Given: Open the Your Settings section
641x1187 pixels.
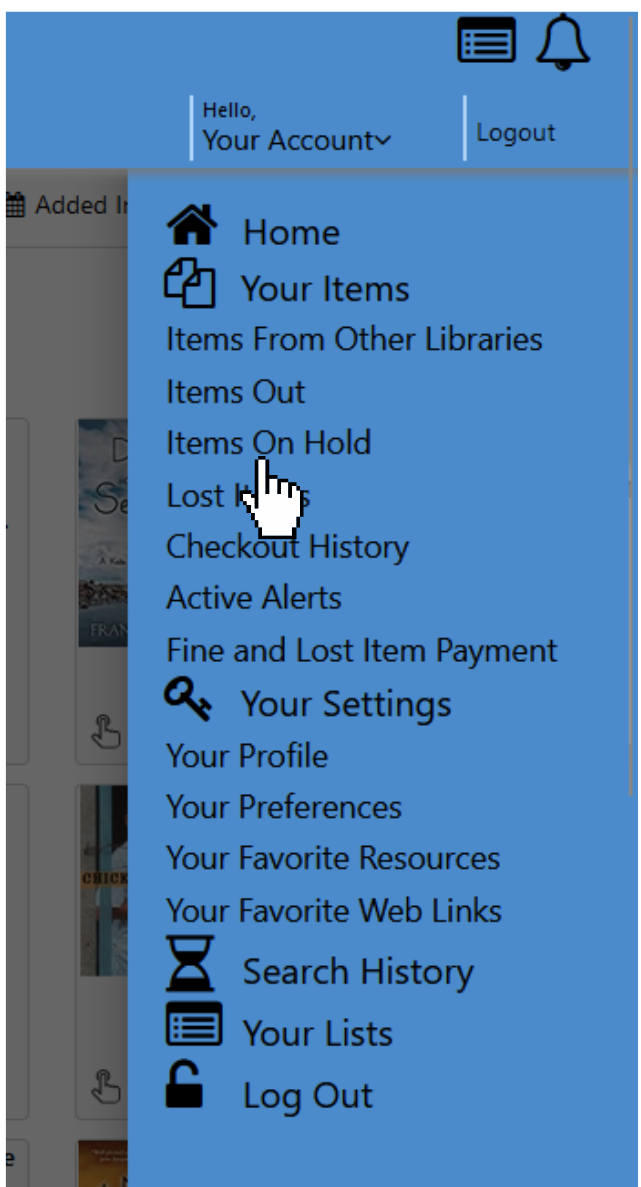Looking at the screenshot, I should [308, 700].
